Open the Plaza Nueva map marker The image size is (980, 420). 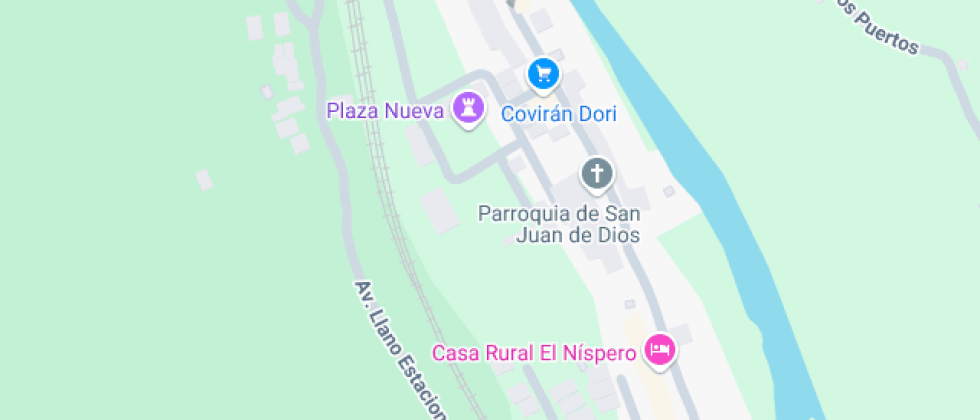click(x=467, y=108)
